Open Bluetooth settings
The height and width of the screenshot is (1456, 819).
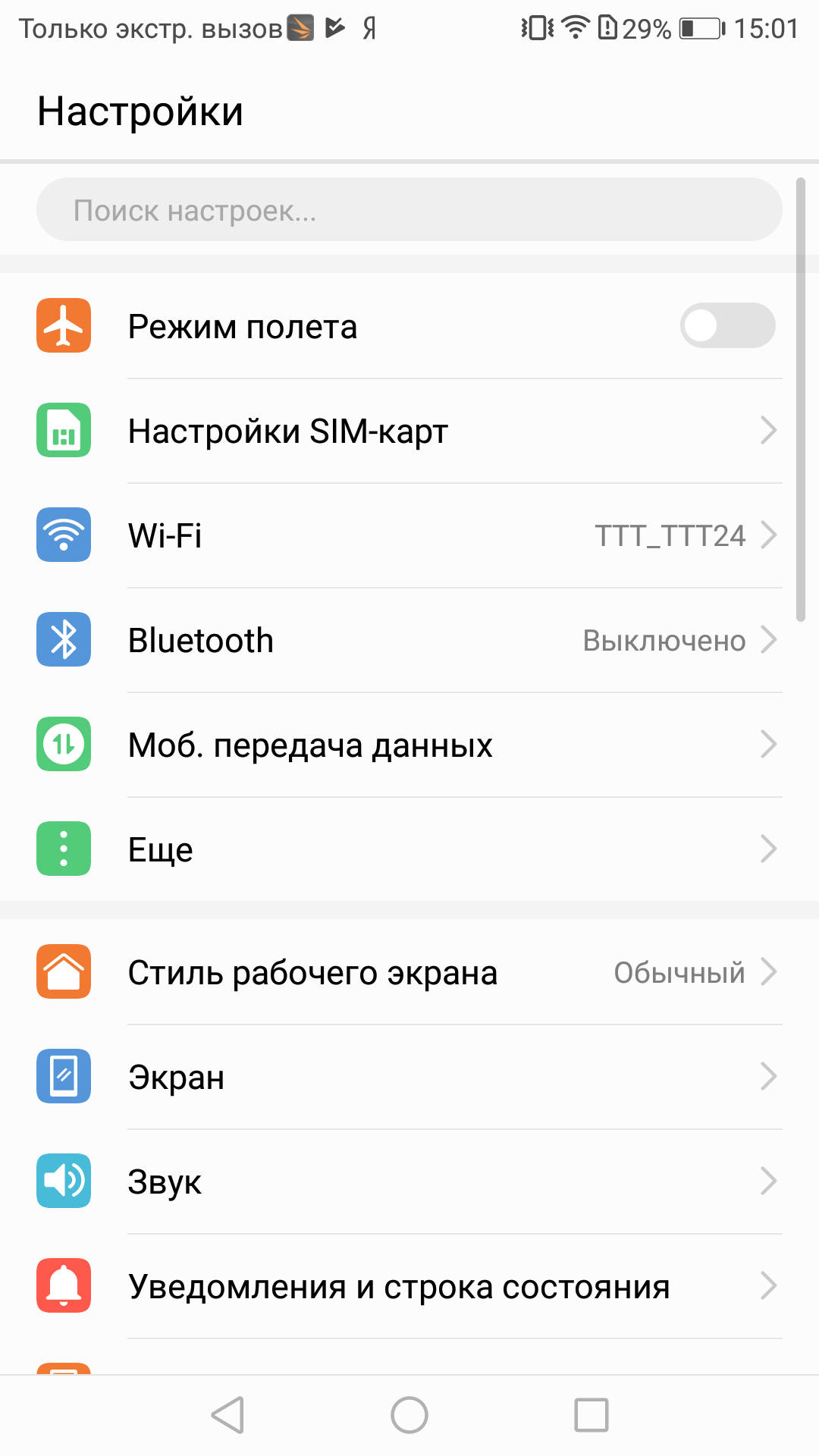409,640
